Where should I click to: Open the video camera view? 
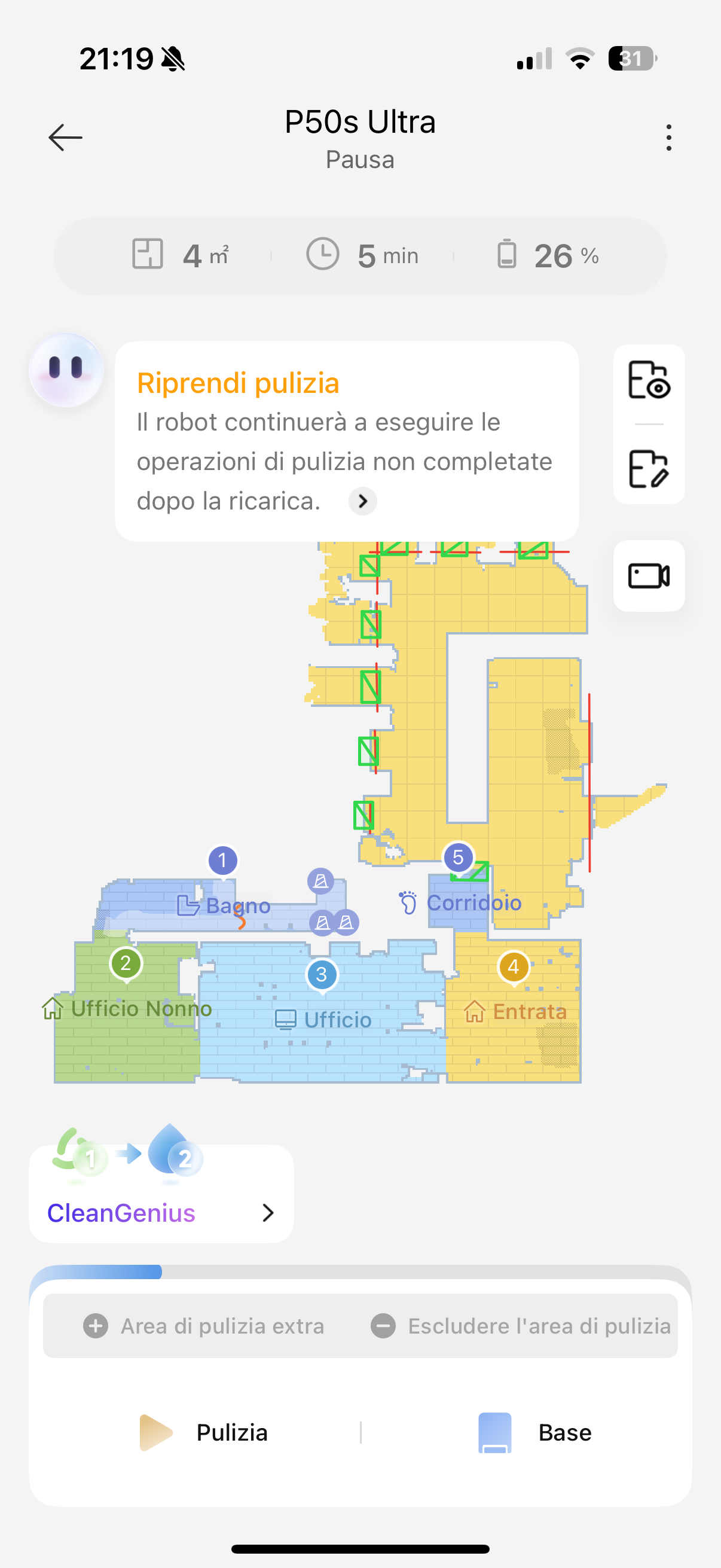pos(649,575)
